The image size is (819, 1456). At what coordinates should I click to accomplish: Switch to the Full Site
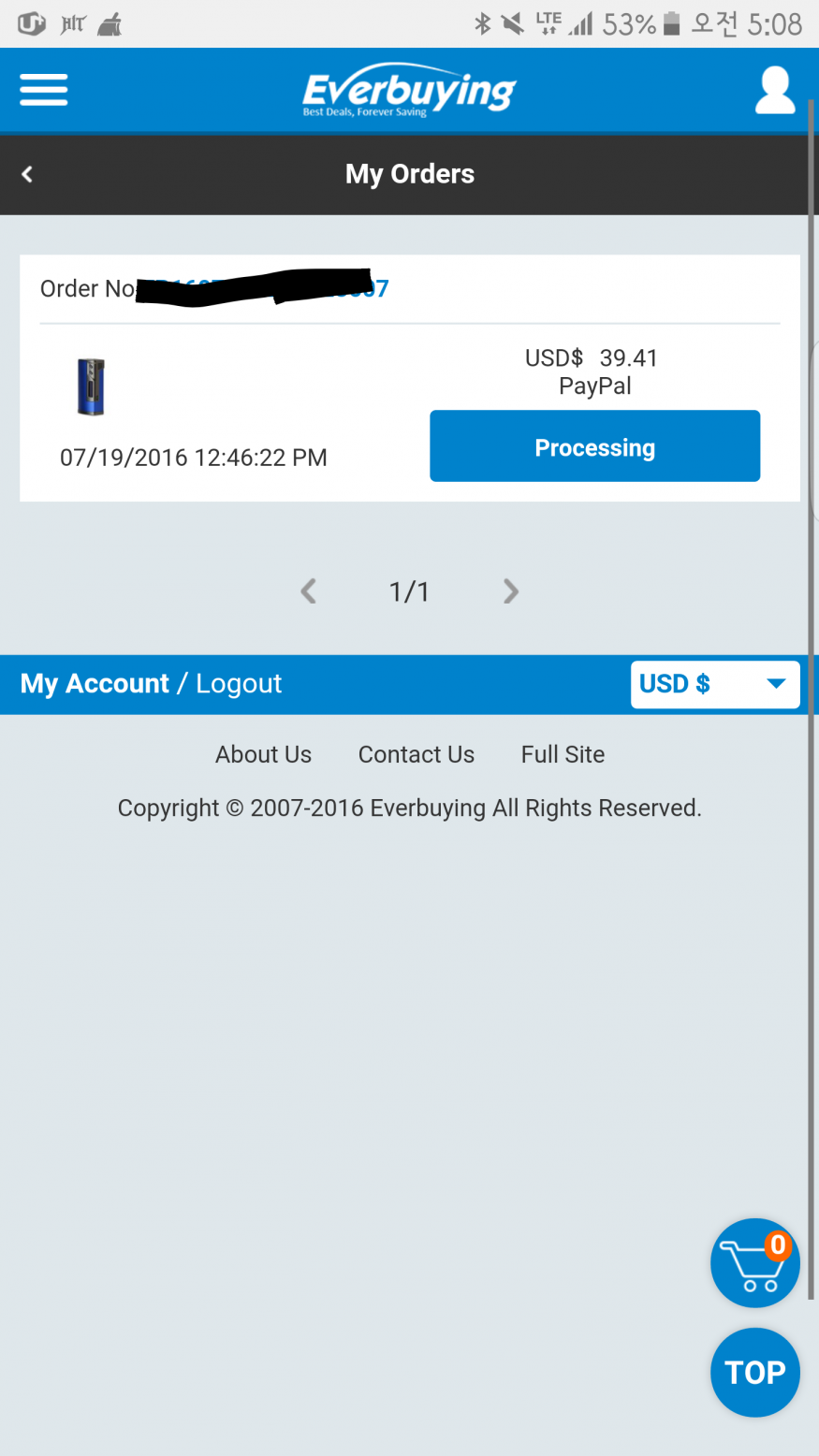pyautogui.click(x=563, y=754)
